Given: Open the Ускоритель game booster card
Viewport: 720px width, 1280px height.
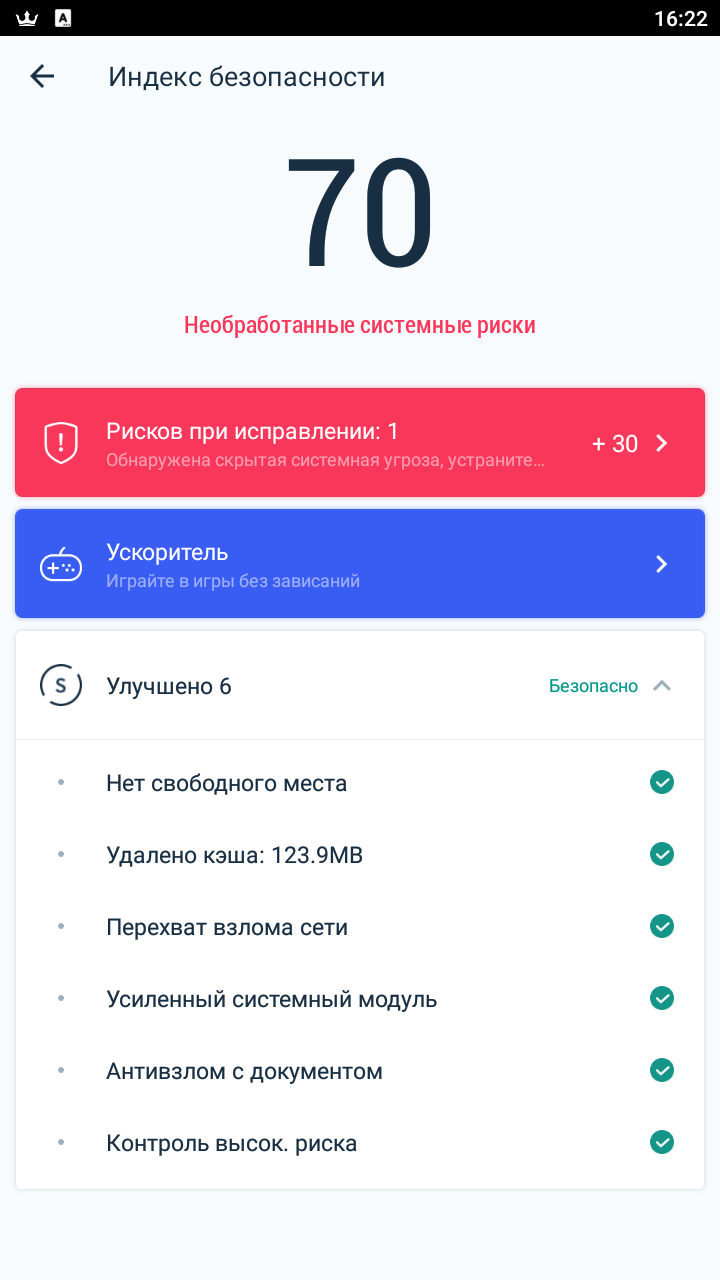Looking at the screenshot, I should coord(360,564).
